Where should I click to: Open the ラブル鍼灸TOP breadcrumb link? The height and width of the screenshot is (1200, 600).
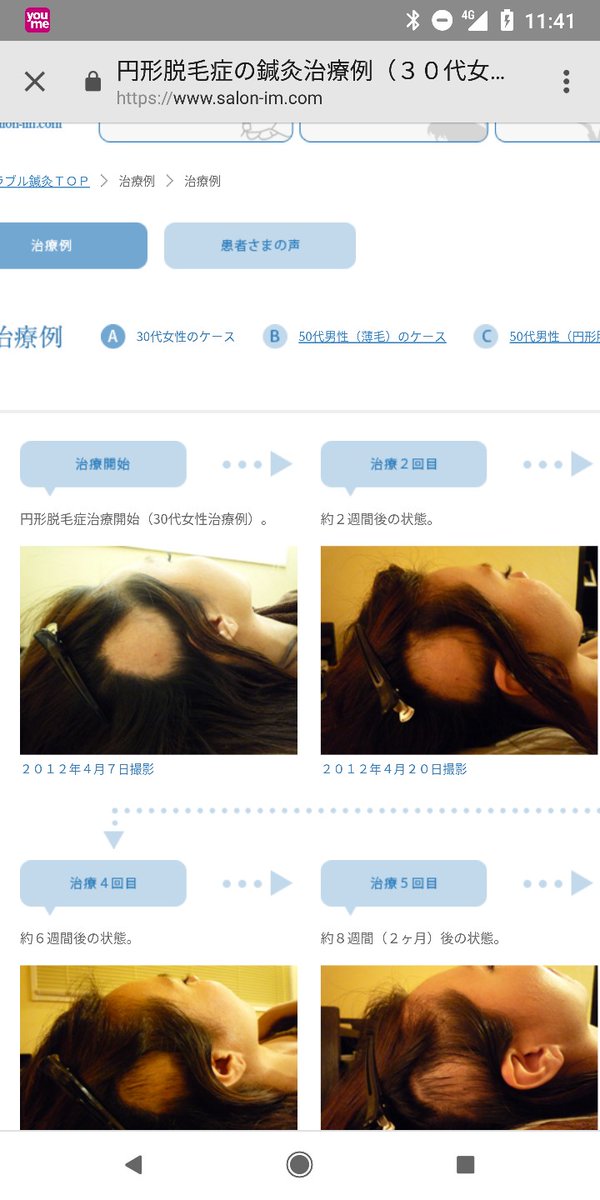[x=45, y=181]
